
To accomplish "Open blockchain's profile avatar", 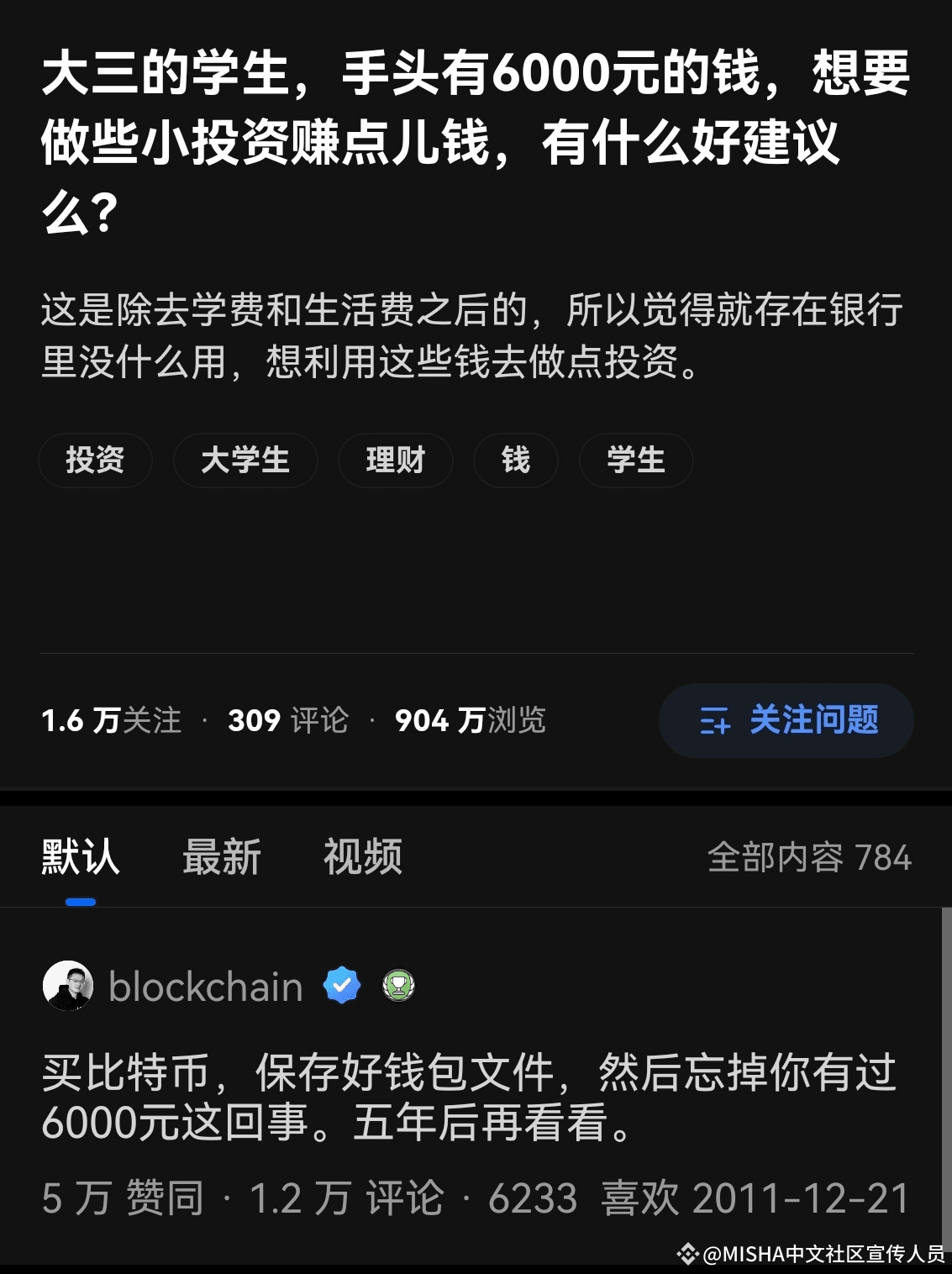I will point(68,986).
